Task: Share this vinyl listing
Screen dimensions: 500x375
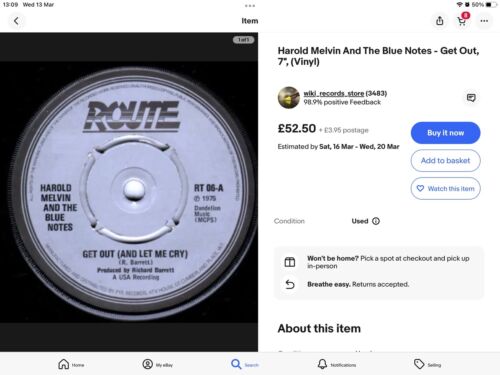Action: coord(440,21)
